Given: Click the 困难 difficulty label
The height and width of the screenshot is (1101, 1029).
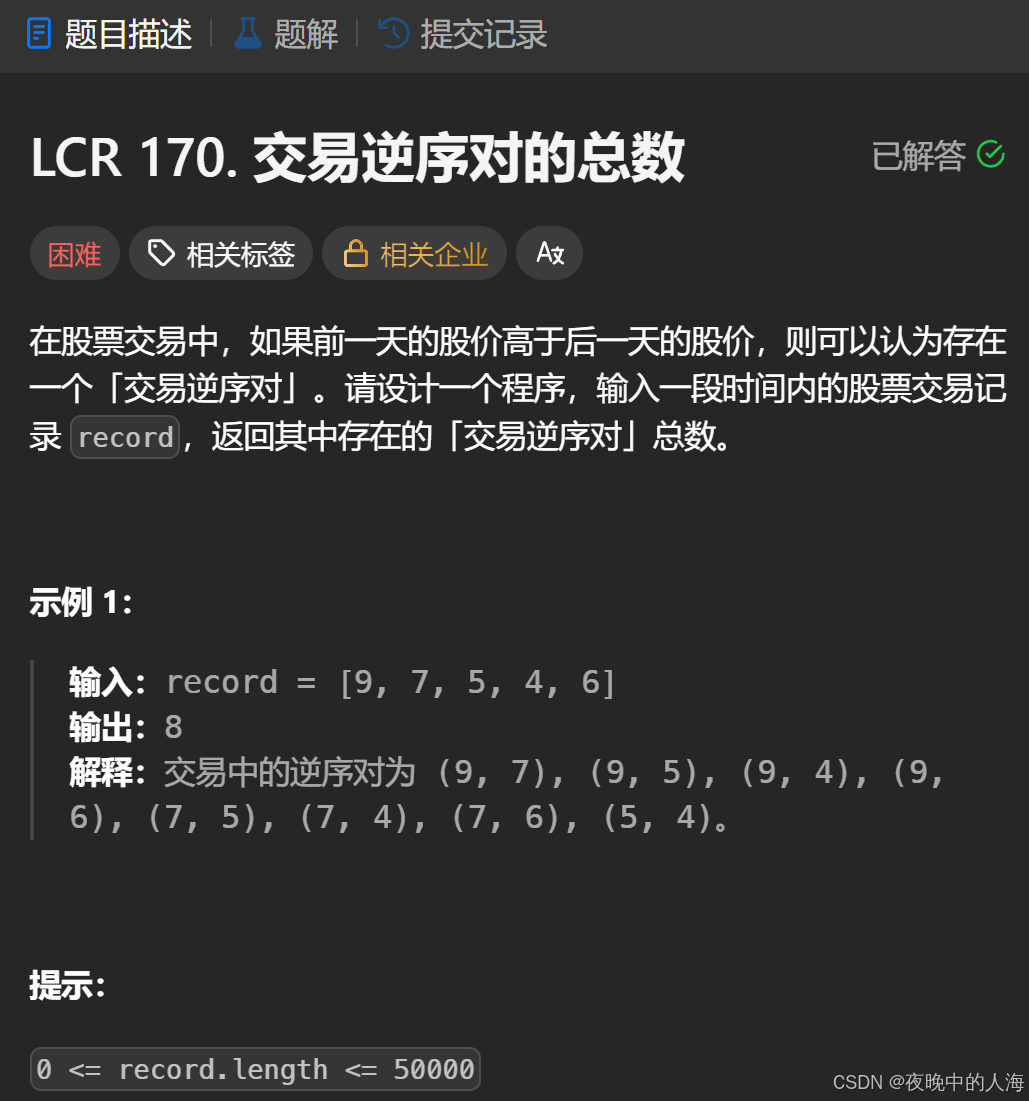Looking at the screenshot, I should 74,253.
